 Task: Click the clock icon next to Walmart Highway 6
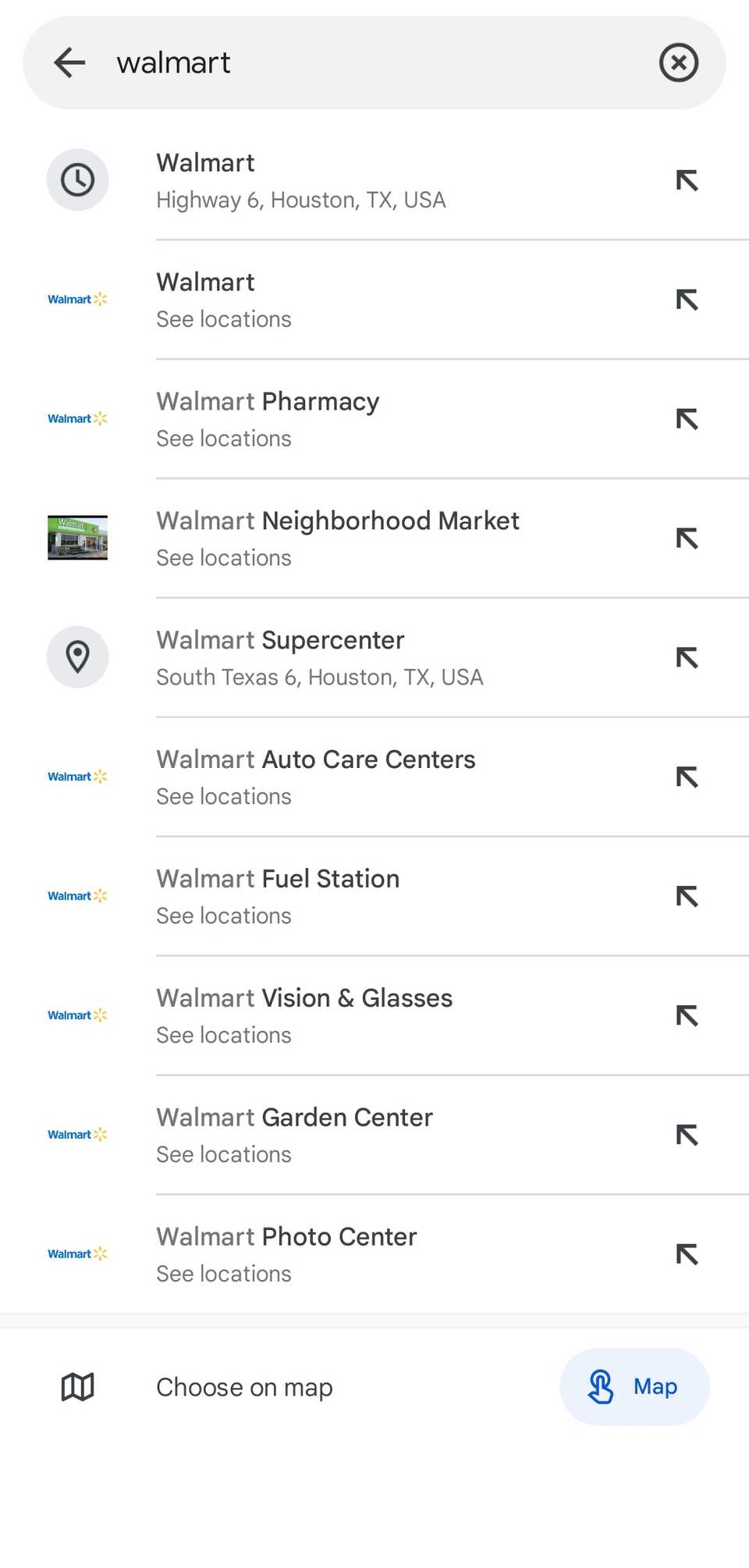(77, 180)
